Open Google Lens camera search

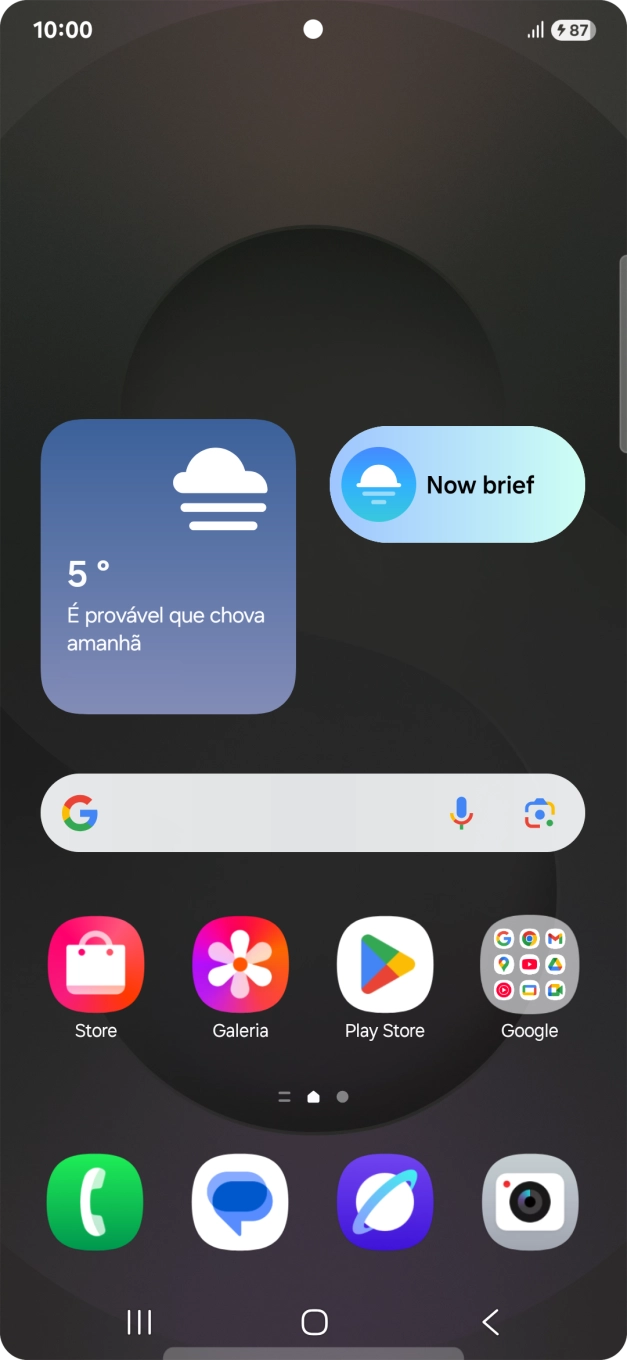click(x=539, y=813)
